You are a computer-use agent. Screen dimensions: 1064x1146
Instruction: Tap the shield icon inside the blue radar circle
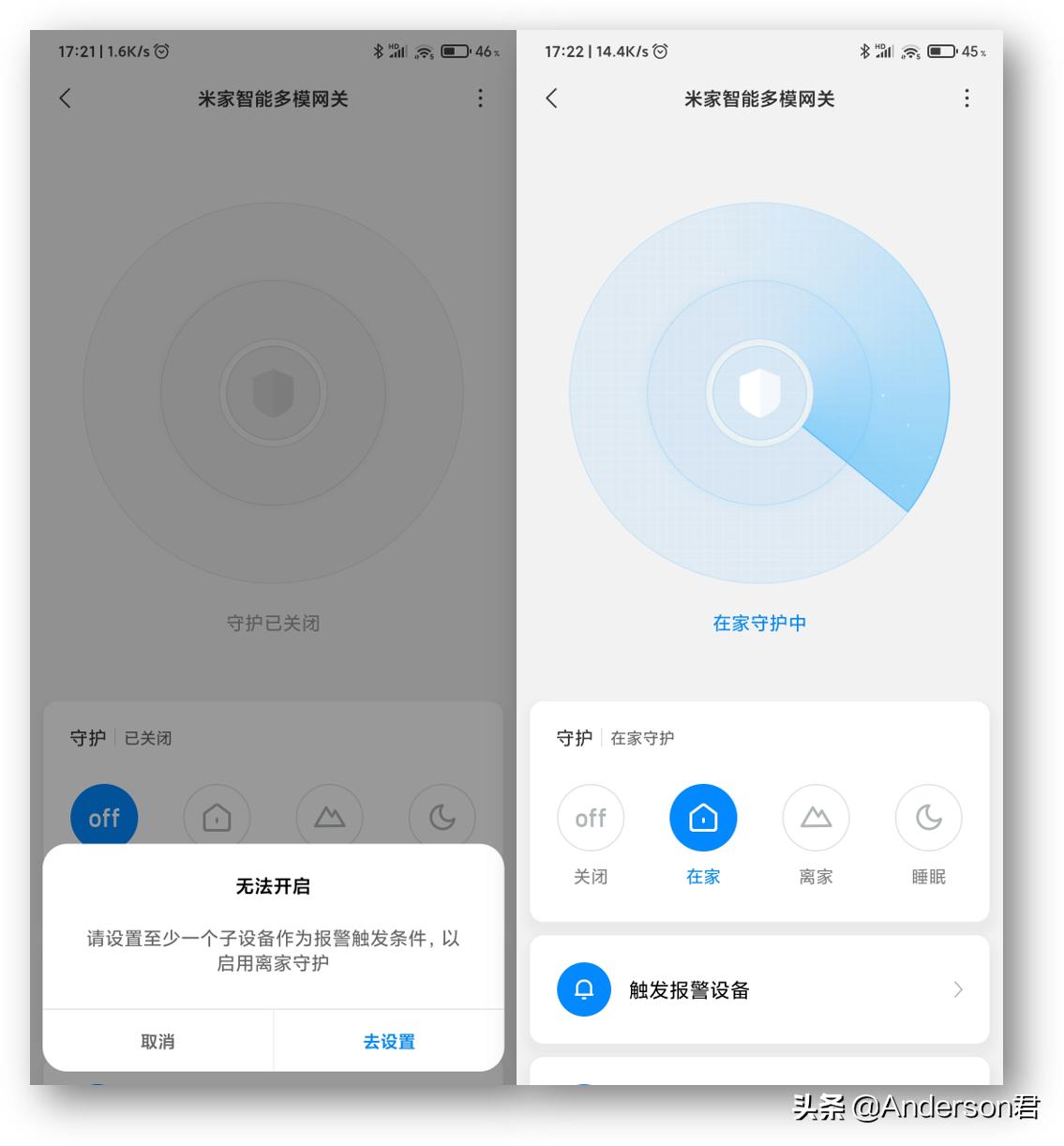760,394
